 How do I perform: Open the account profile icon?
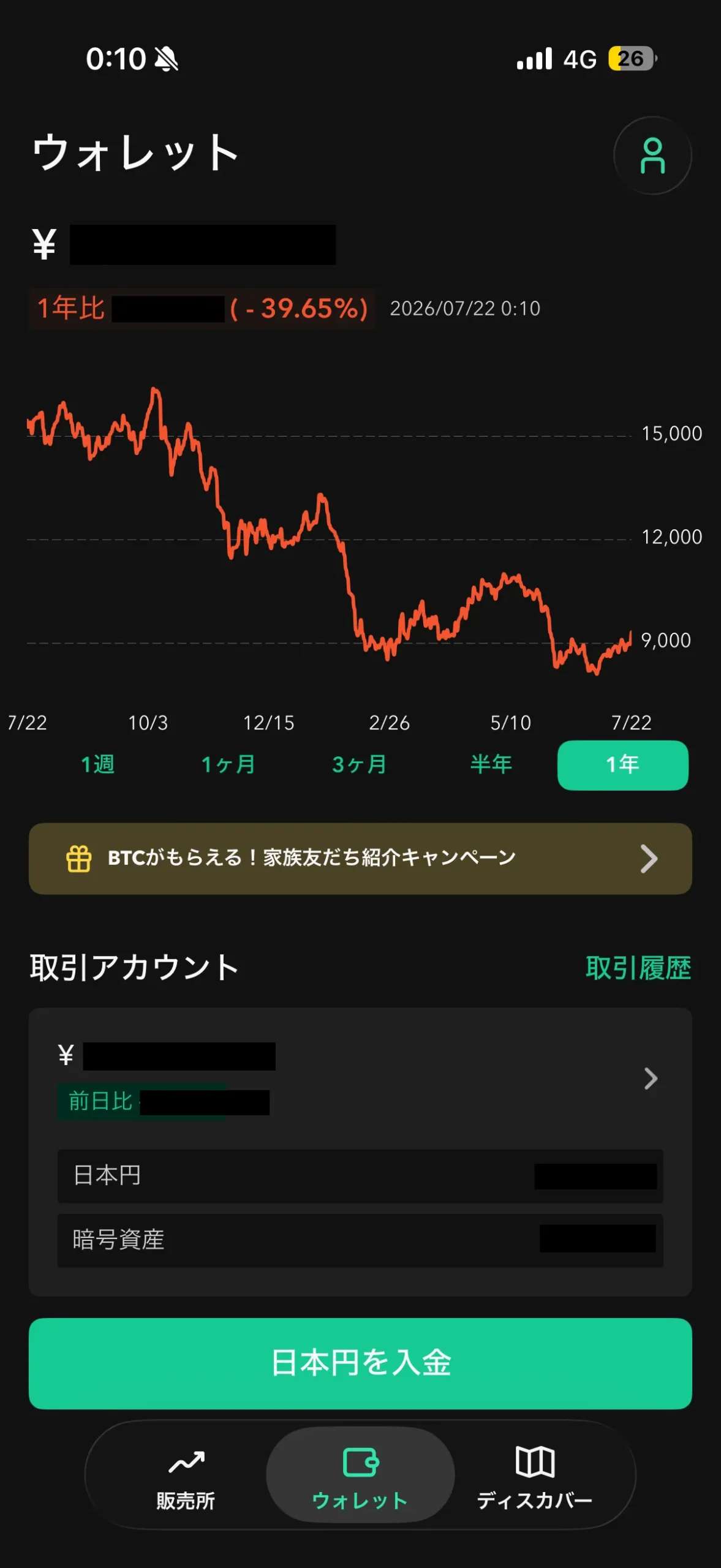[652, 156]
